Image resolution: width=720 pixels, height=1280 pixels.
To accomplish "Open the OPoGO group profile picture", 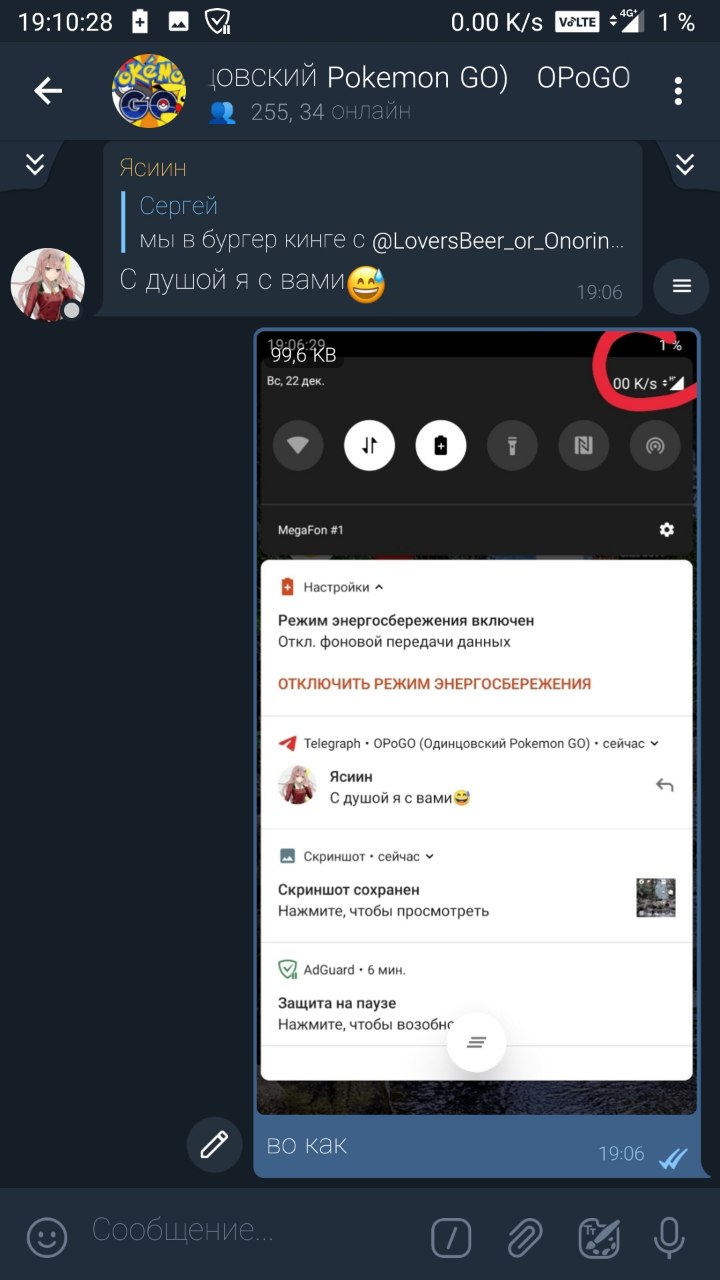I will pos(149,91).
